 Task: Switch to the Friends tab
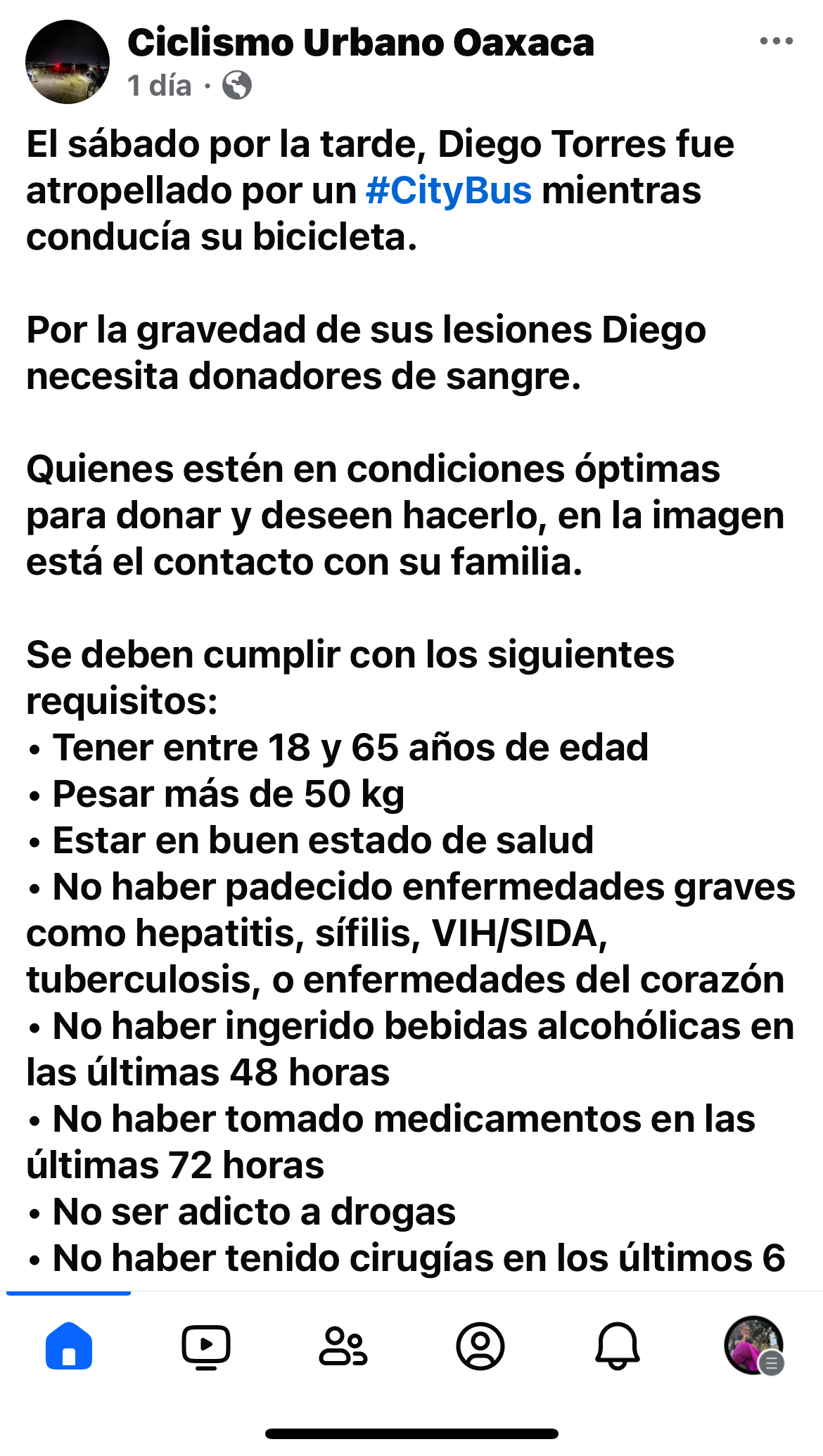coord(343,1346)
